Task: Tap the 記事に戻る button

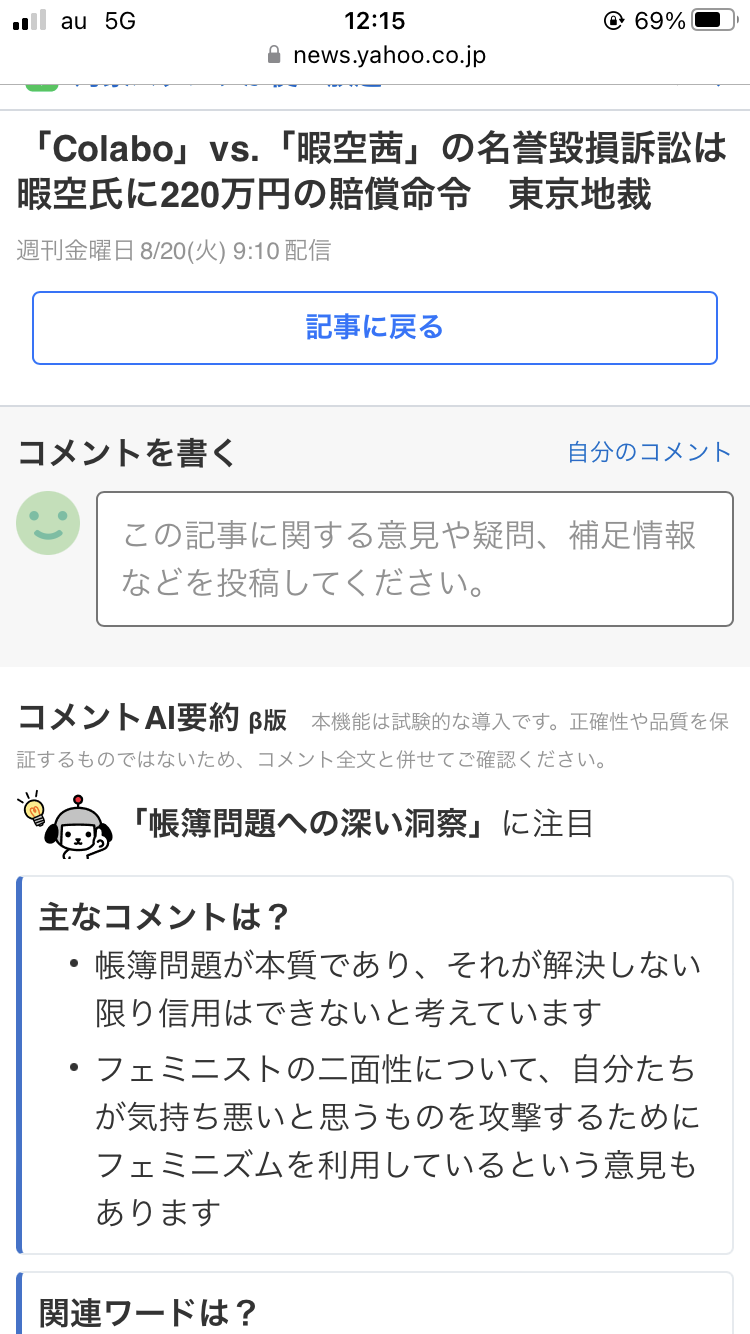Action: tap(375, 328)
